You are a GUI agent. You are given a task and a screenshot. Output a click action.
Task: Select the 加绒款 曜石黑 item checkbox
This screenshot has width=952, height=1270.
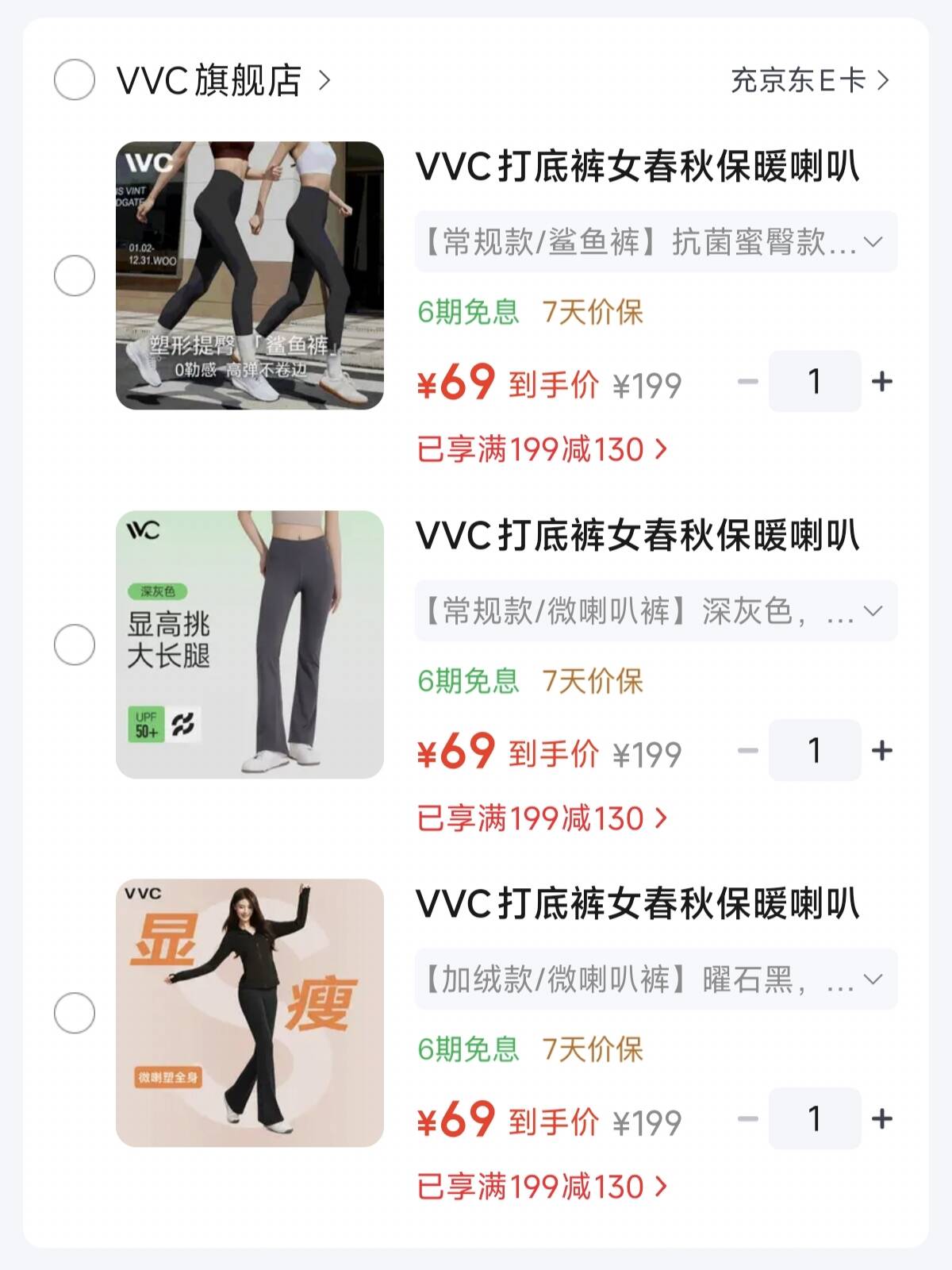pyautogui.click(x=75, y=1013)
